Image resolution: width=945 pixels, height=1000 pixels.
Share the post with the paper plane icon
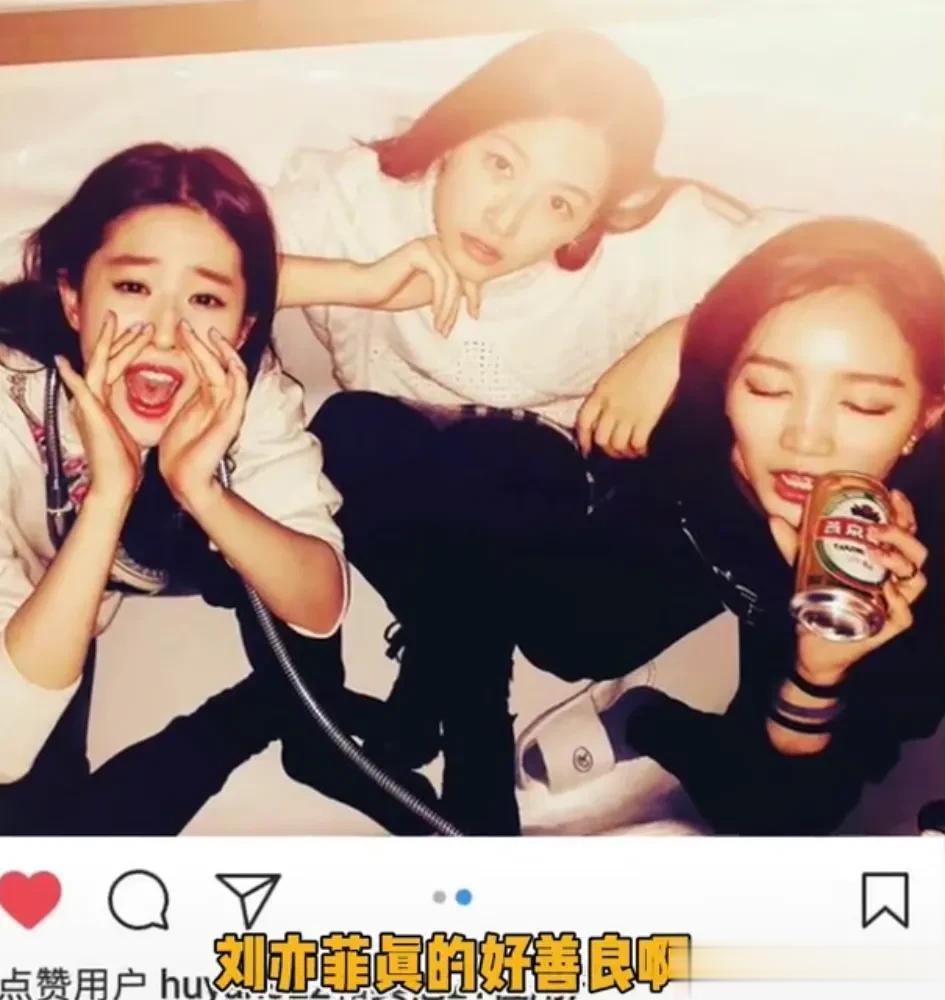tap(248, 898)
